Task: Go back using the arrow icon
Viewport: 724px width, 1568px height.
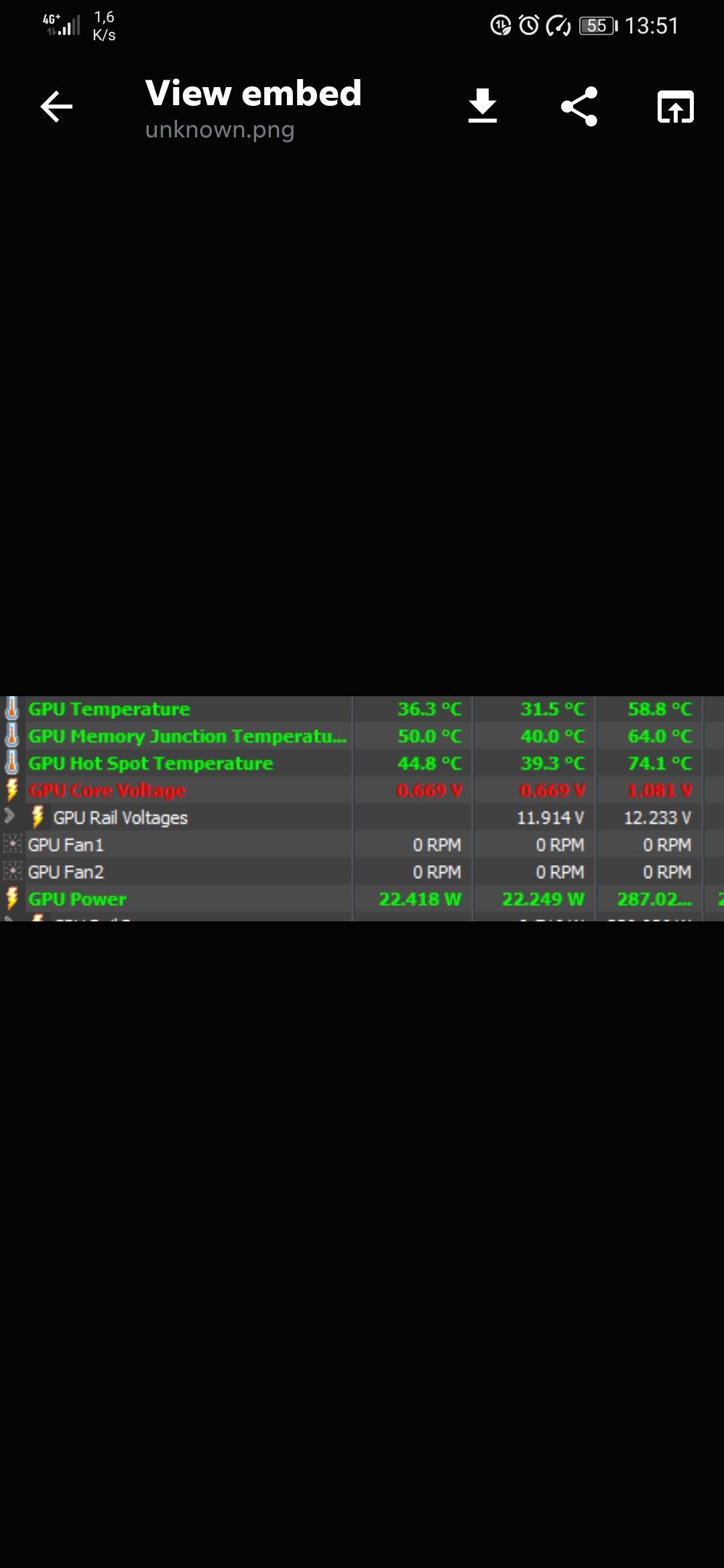Action: coord(56,107)
